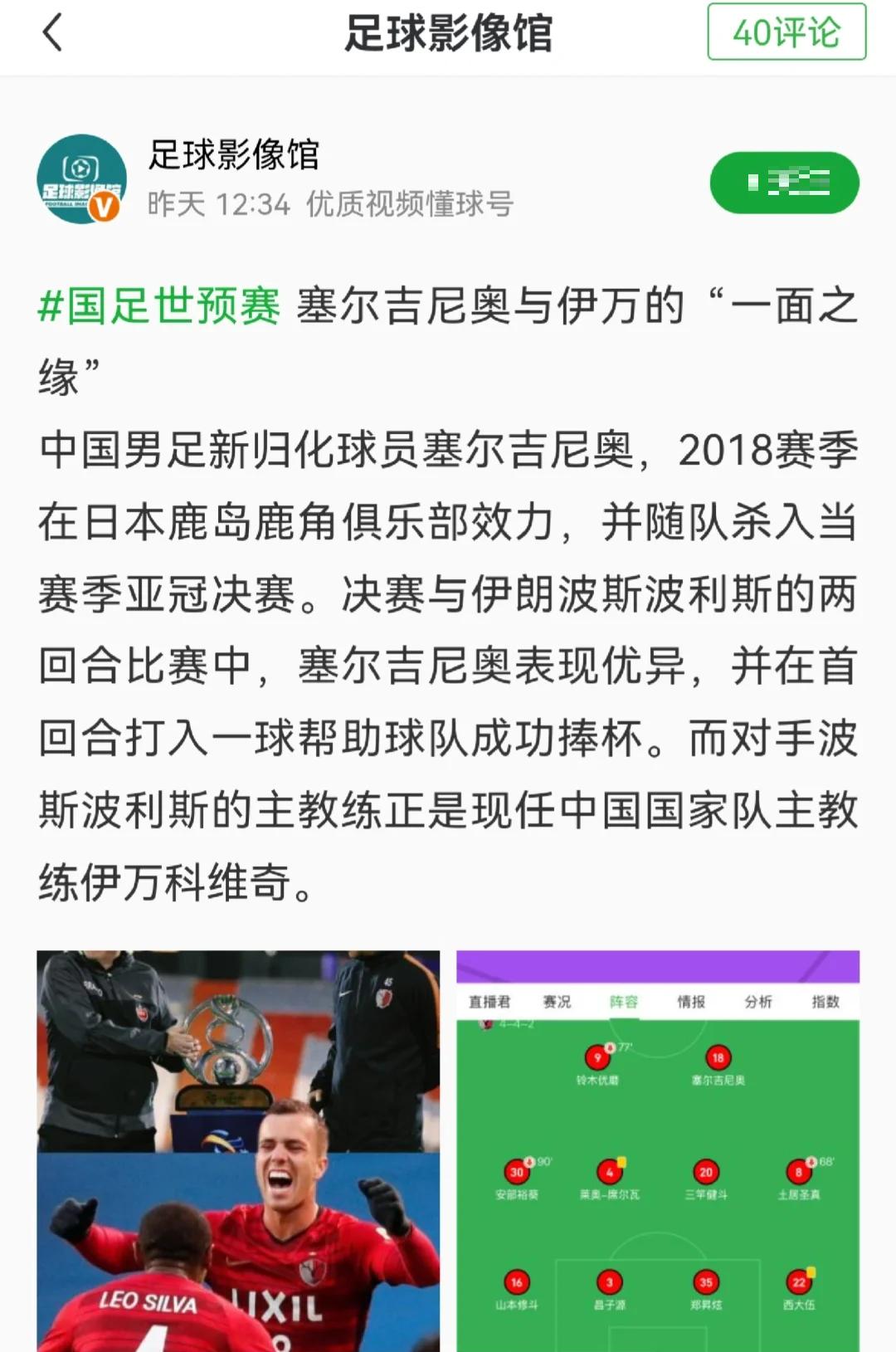Switch to the 情报 tab
The height and width of the screenshot is (1352, 896).
pos(692,1002)
